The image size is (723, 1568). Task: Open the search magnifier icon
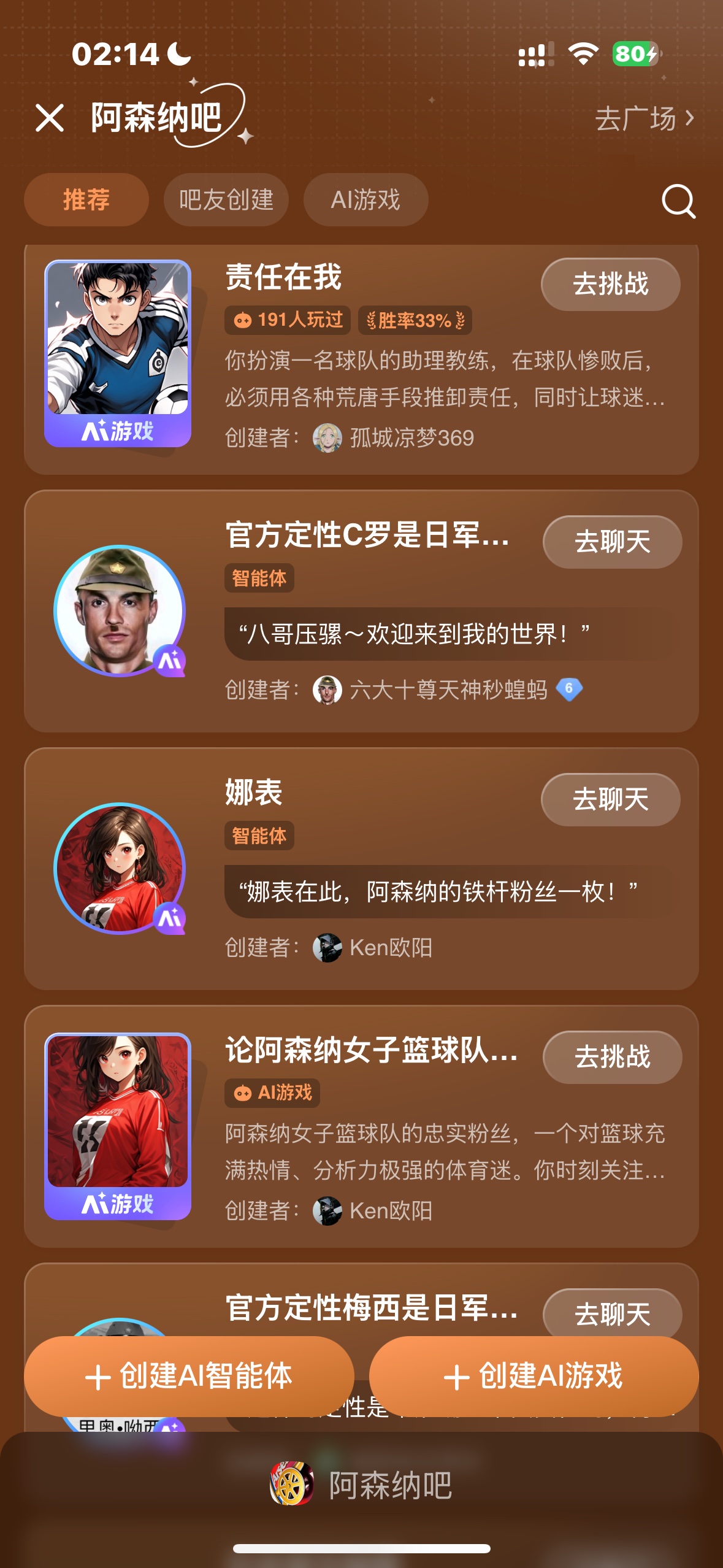click(x=678, y=201)
